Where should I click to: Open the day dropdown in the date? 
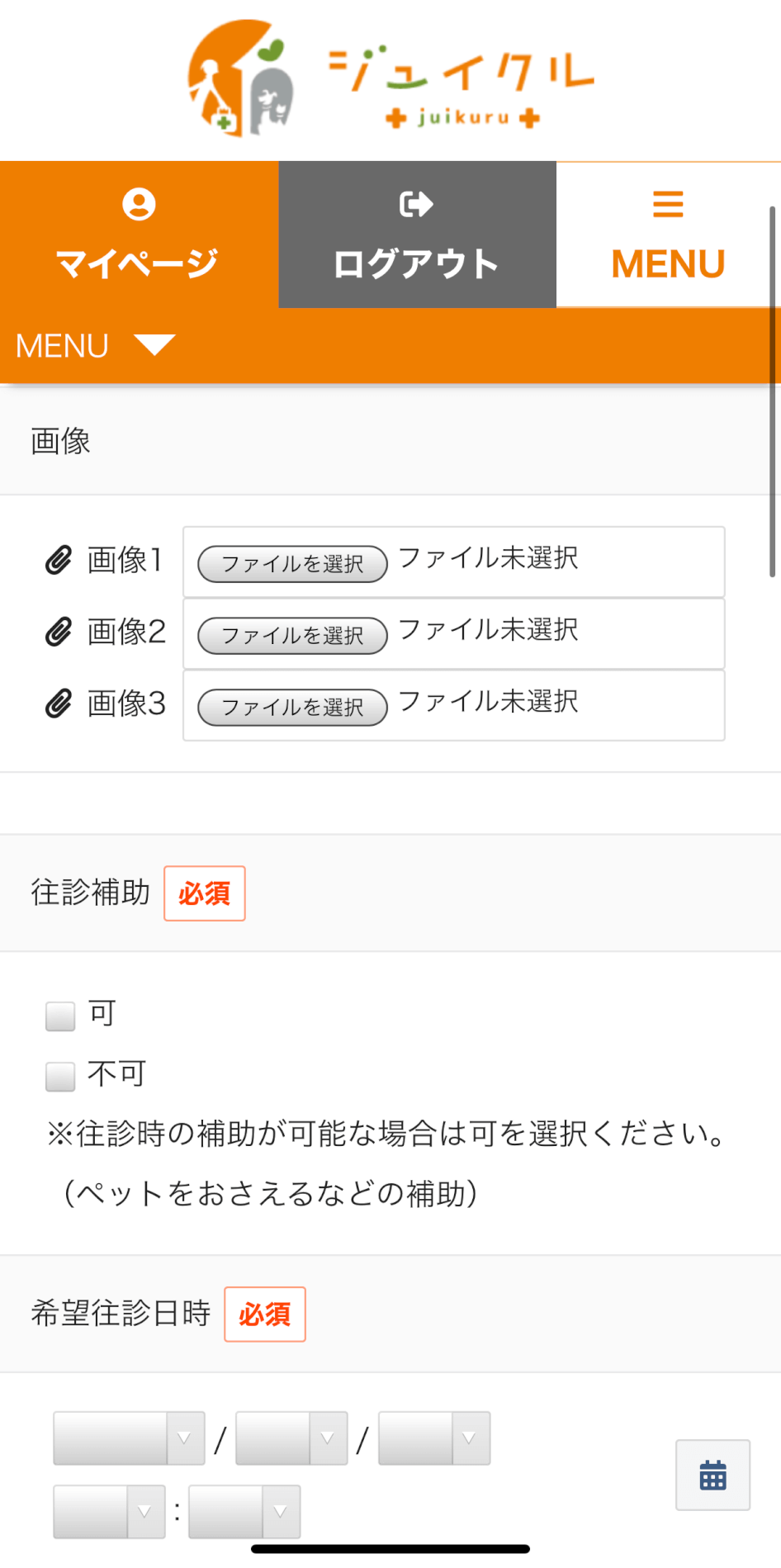[x=434, y=1438]
